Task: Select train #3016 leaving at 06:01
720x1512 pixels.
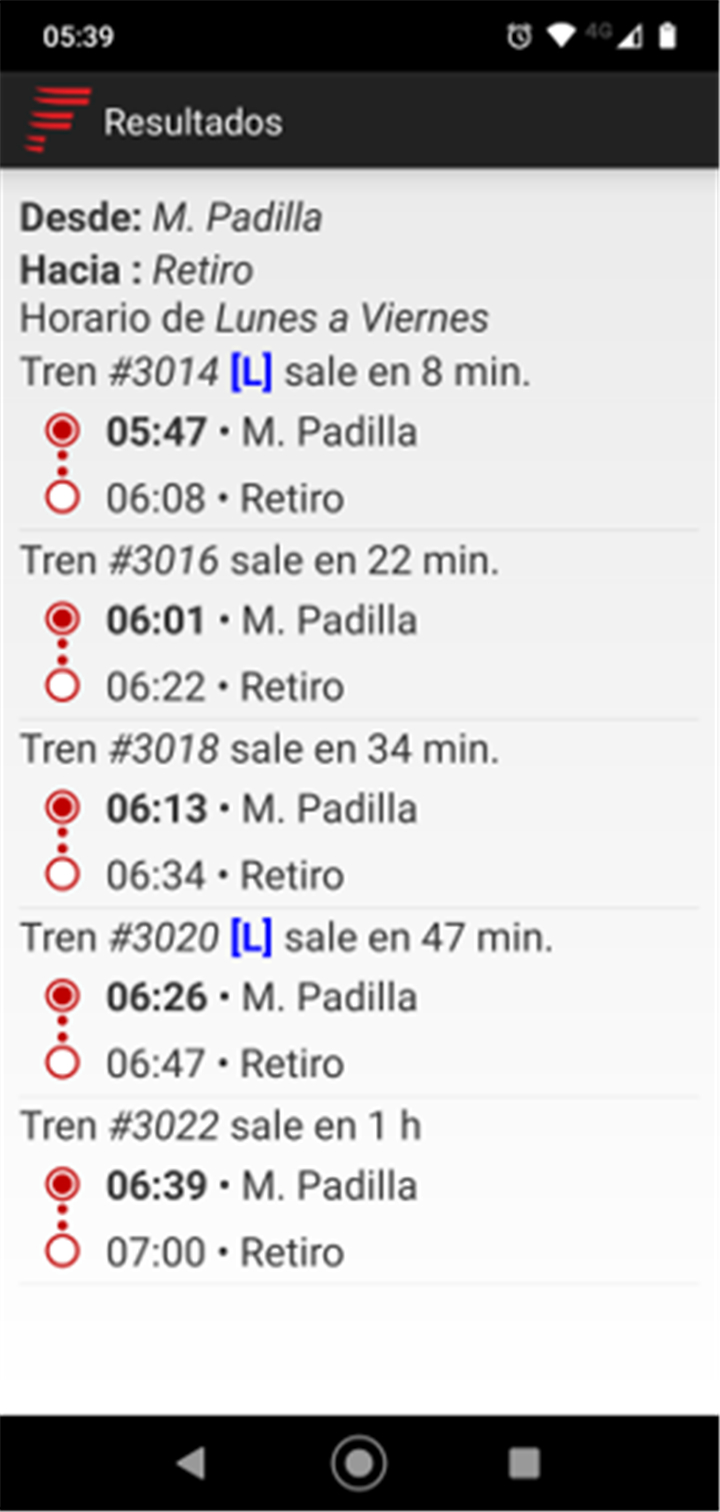Action: (x=360, y=625)
